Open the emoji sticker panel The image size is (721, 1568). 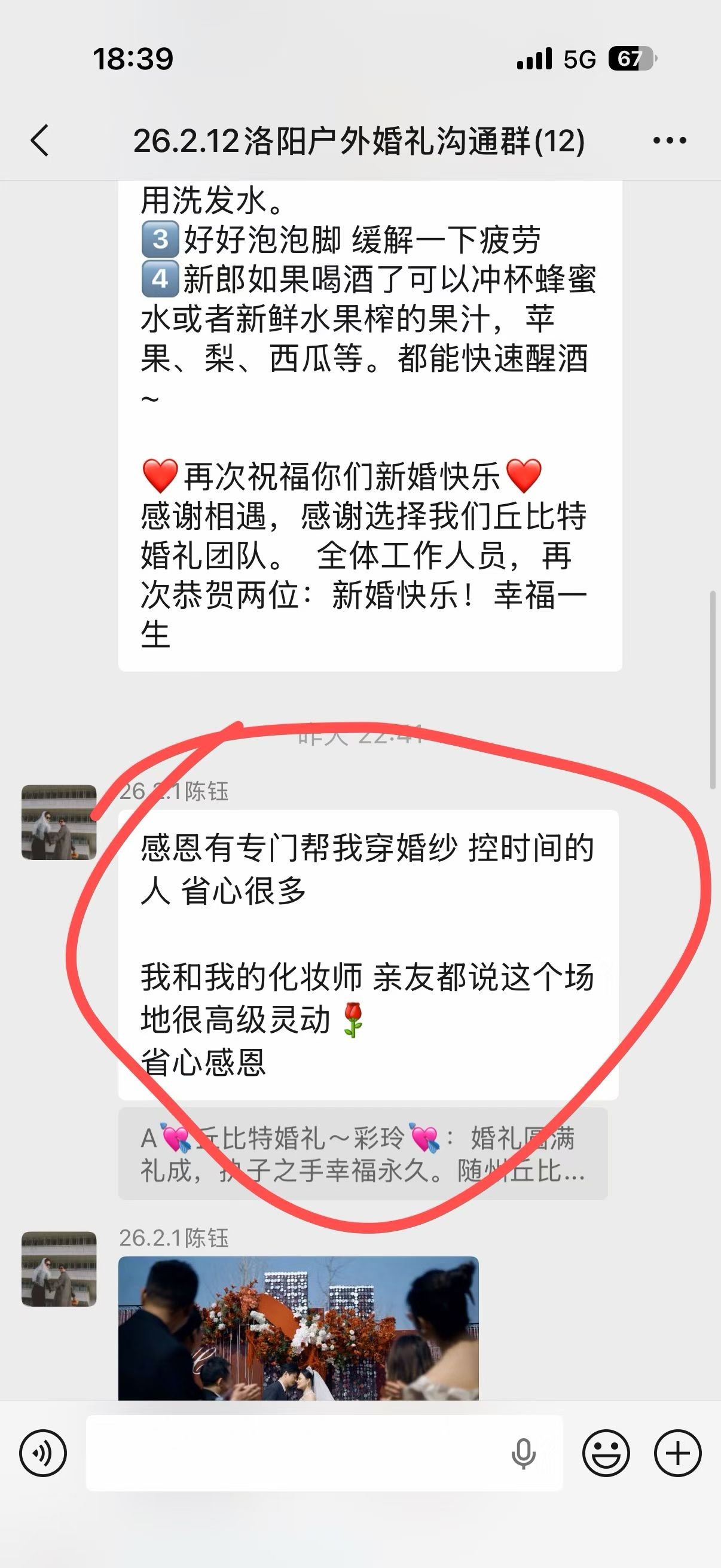tap(606, 1453)
